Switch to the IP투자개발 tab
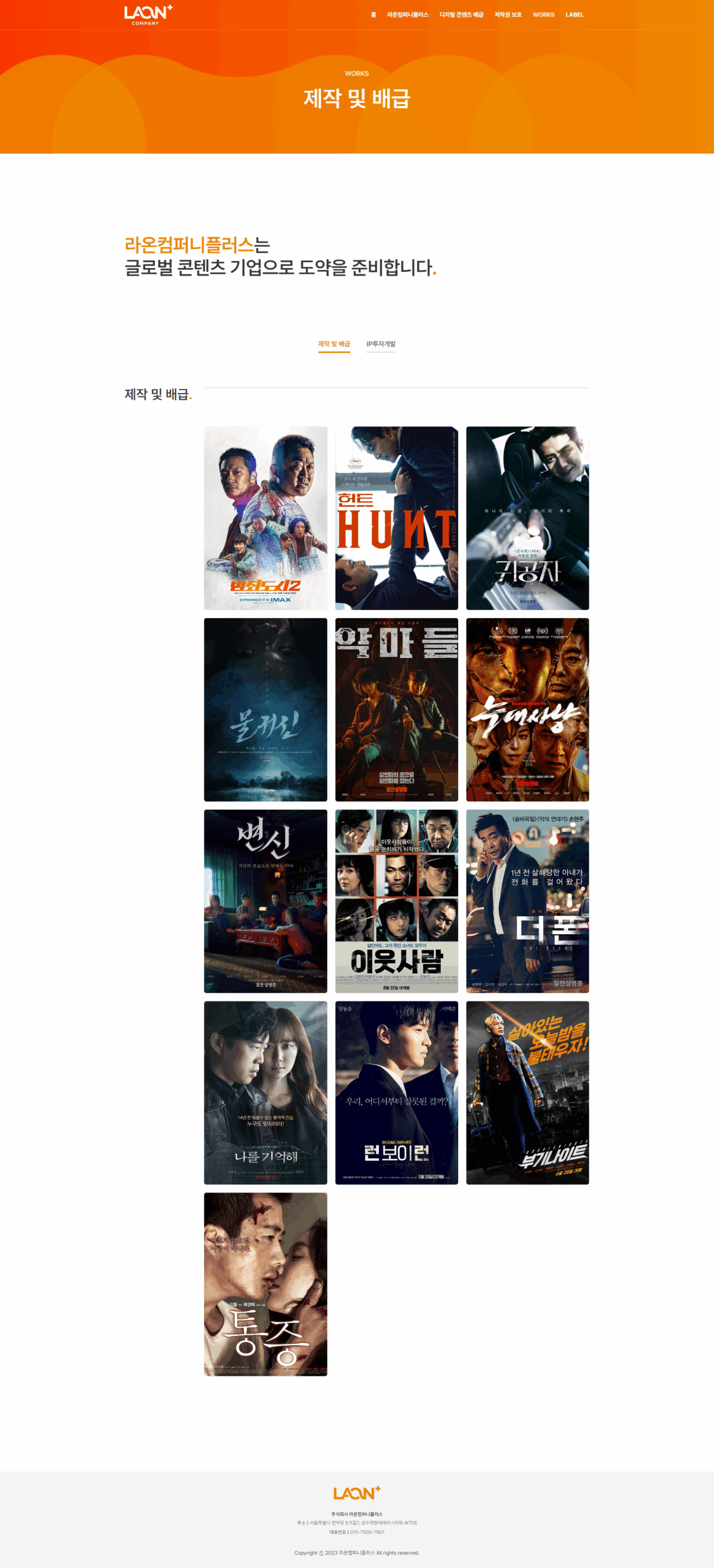The width and height of the screenshot is (714, 1568). (x=381, y=344)
